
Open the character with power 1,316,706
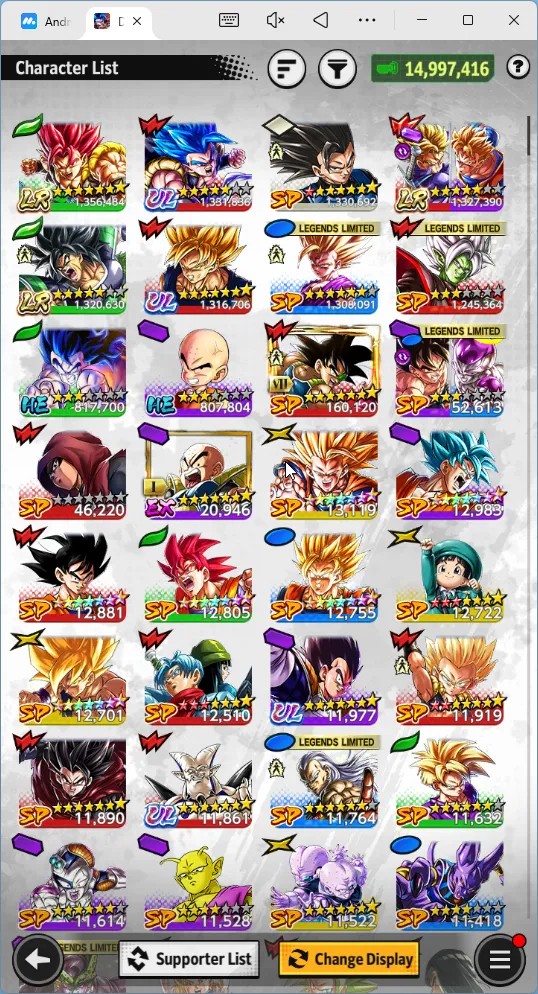point(198,270)
